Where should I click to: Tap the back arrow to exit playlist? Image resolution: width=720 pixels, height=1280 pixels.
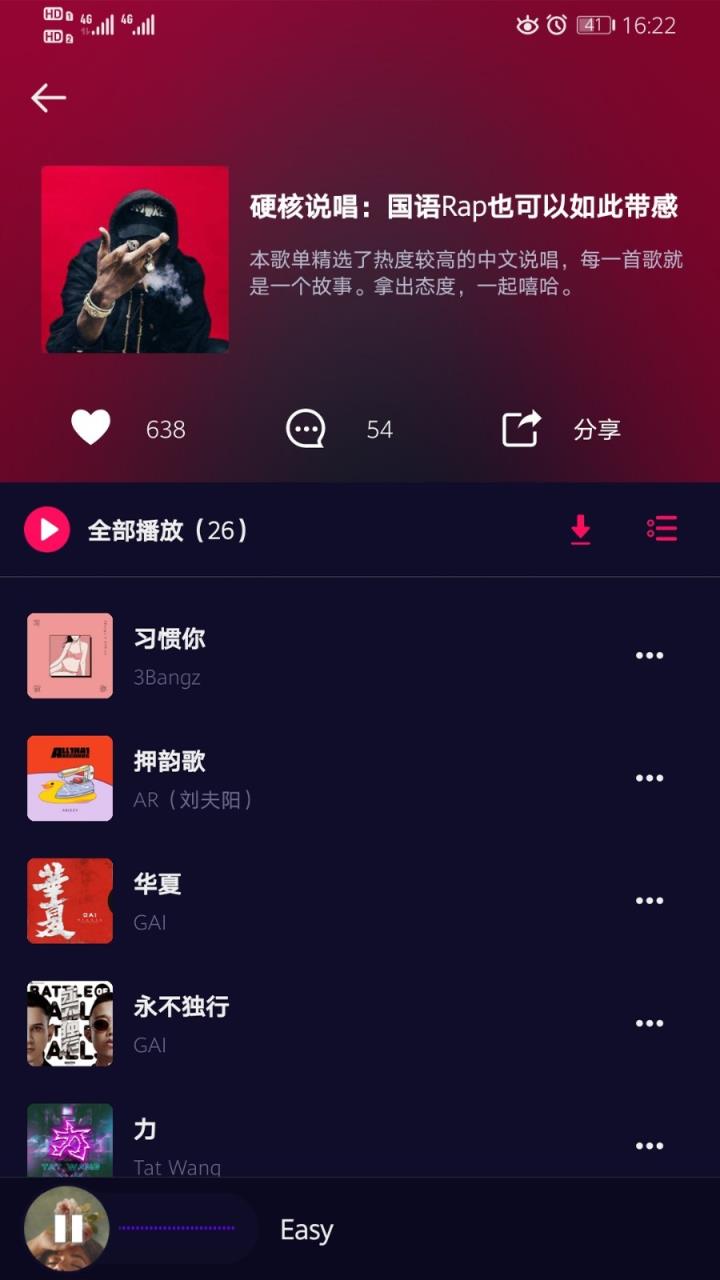click(47, 96)
